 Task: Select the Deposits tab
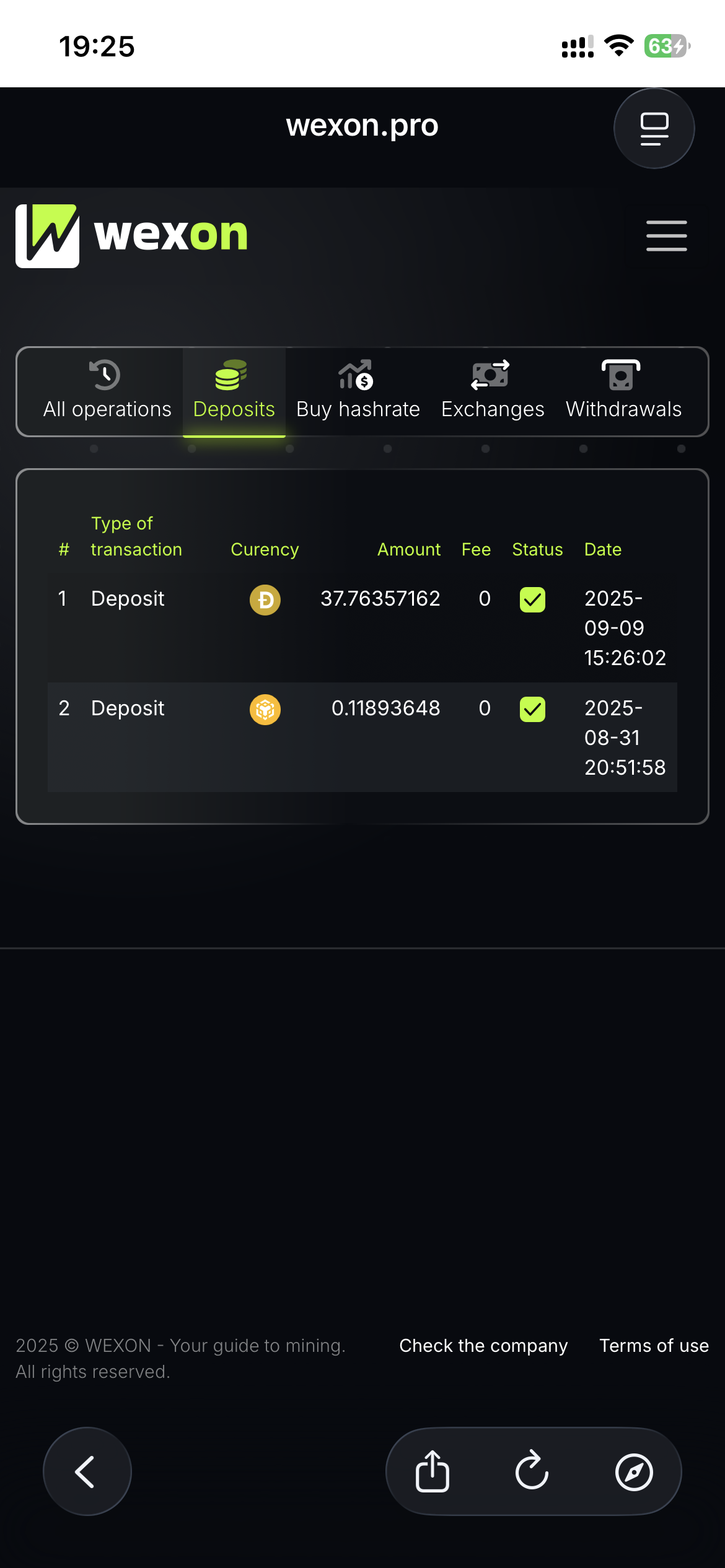(234, 391)
